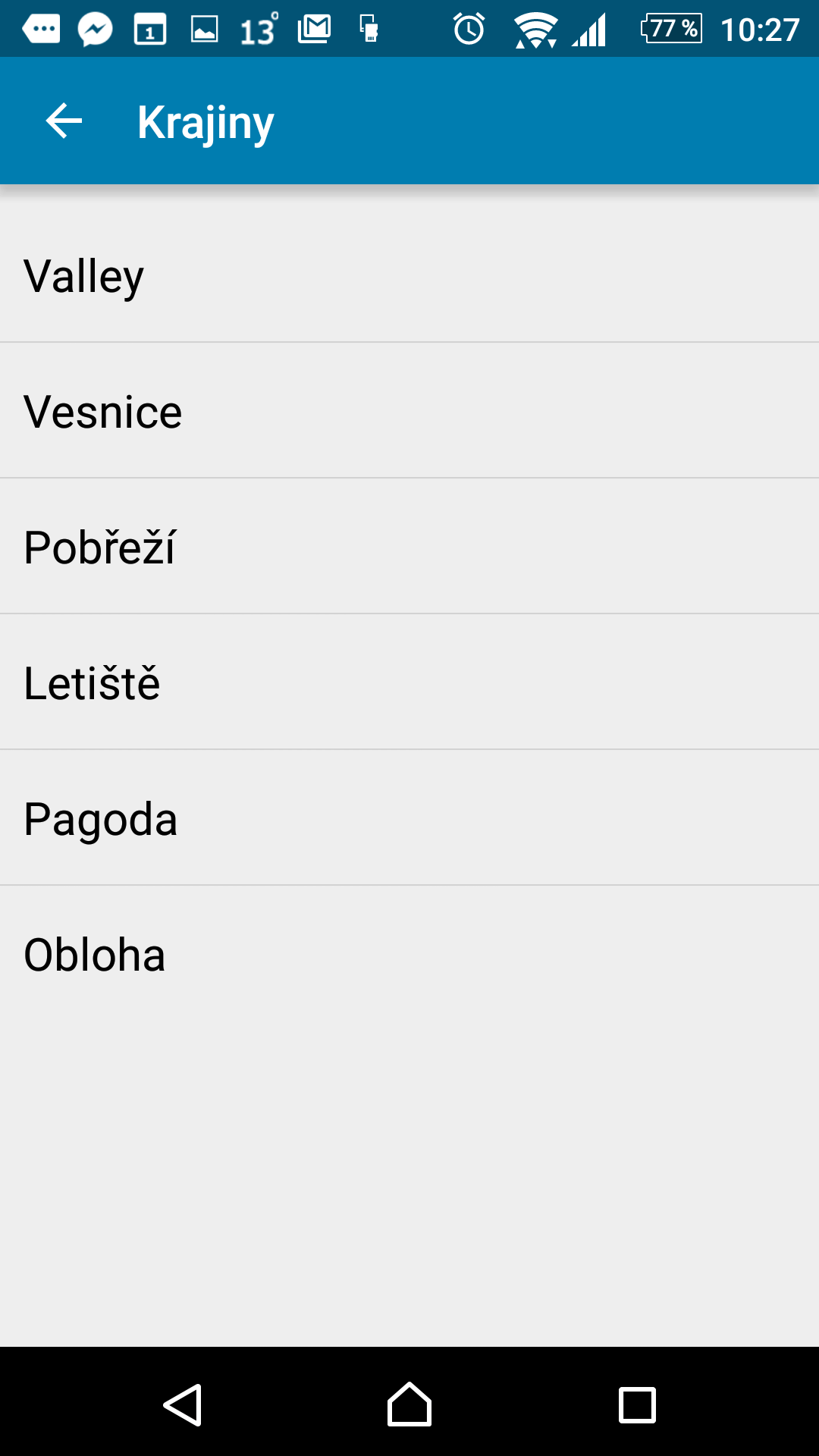Select Vesnice from the list
This screenshot has height=1456, width=819.
point(409,410)
